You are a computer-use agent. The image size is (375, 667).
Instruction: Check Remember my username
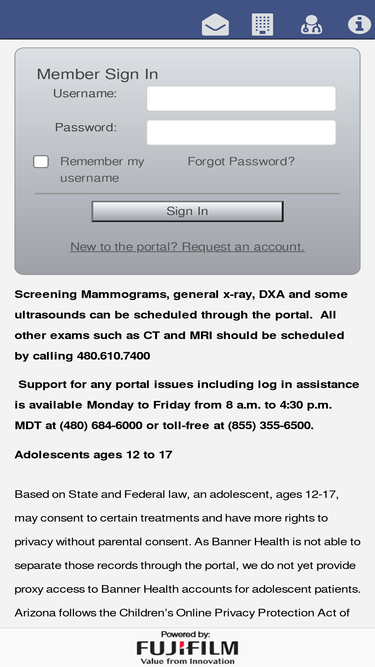(41, 162)
